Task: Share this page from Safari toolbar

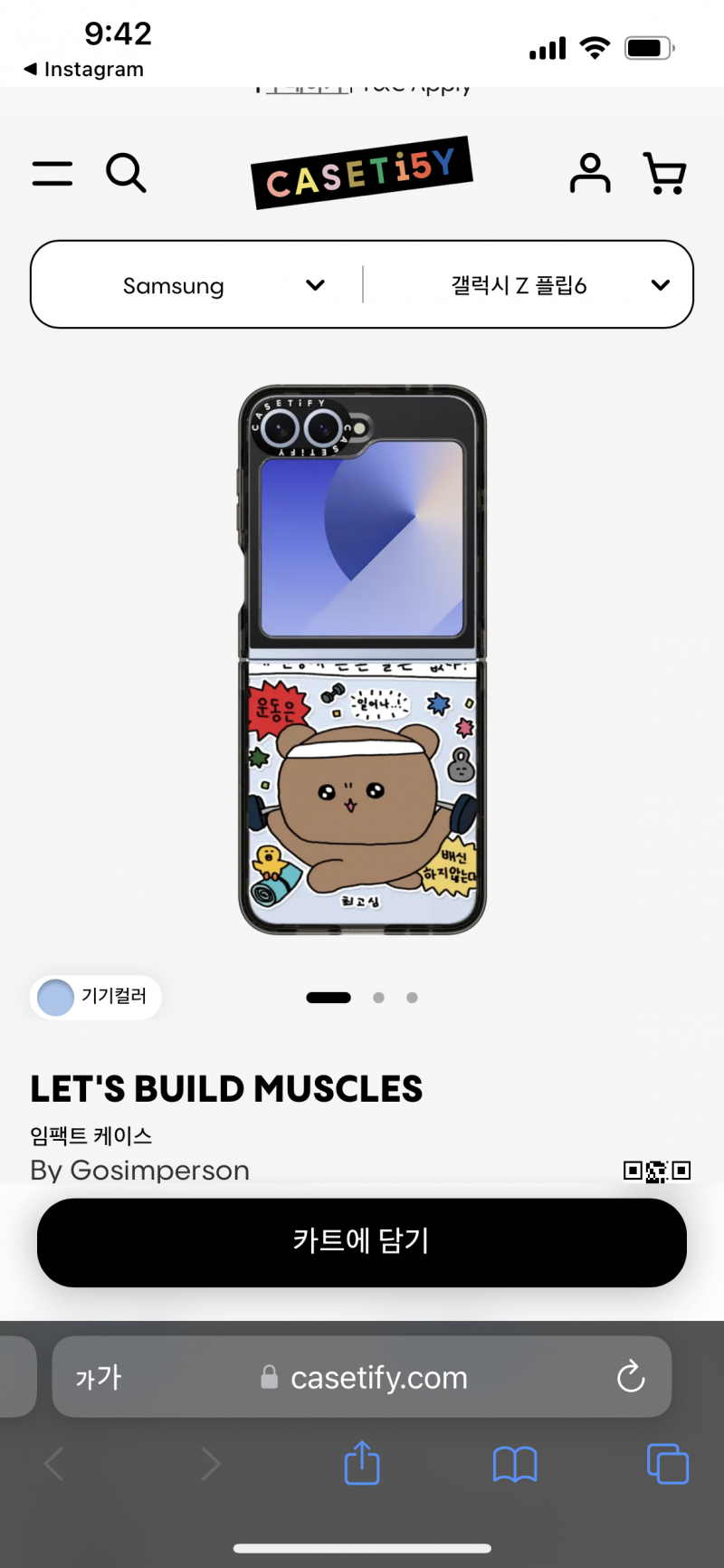Action: click(x=362, y=1462)
